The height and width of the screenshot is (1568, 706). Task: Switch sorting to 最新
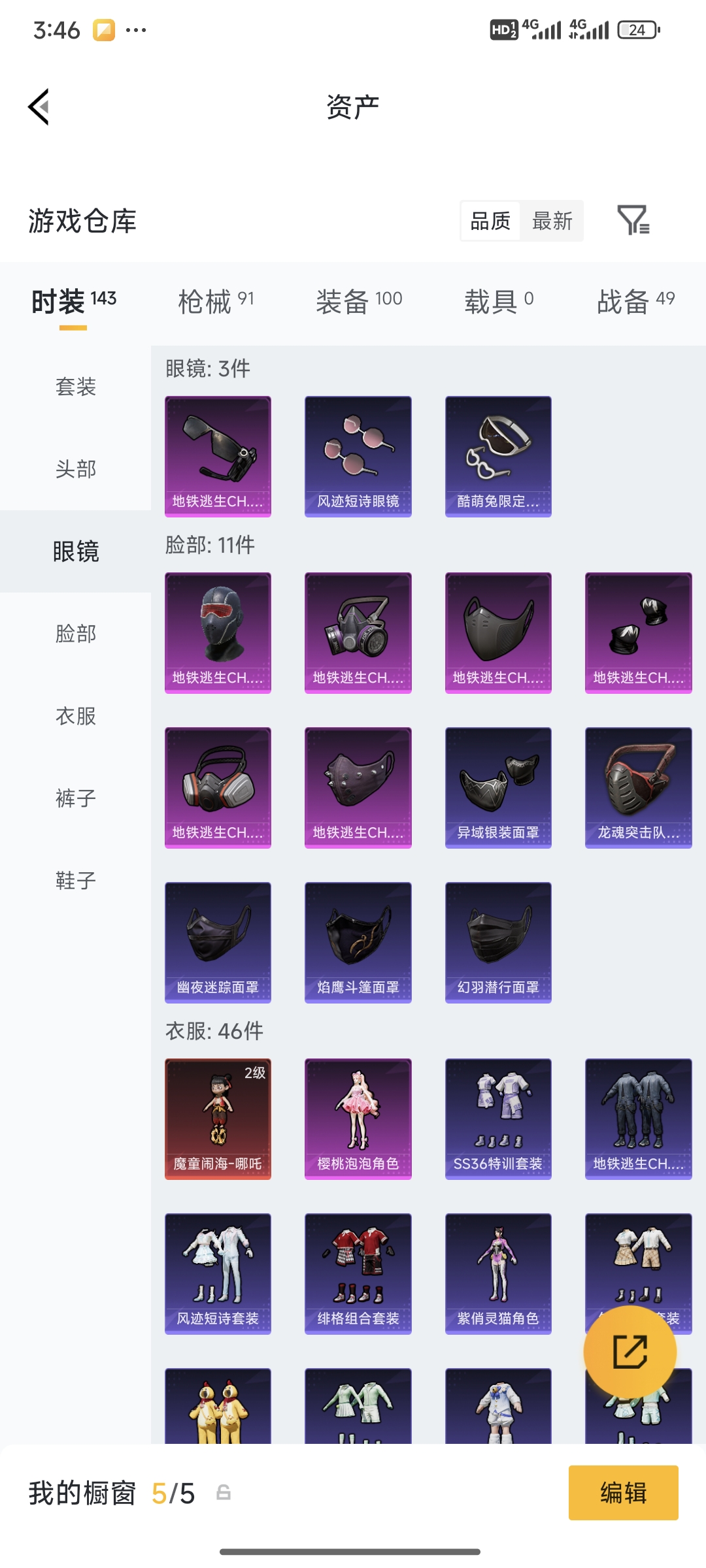552,222
